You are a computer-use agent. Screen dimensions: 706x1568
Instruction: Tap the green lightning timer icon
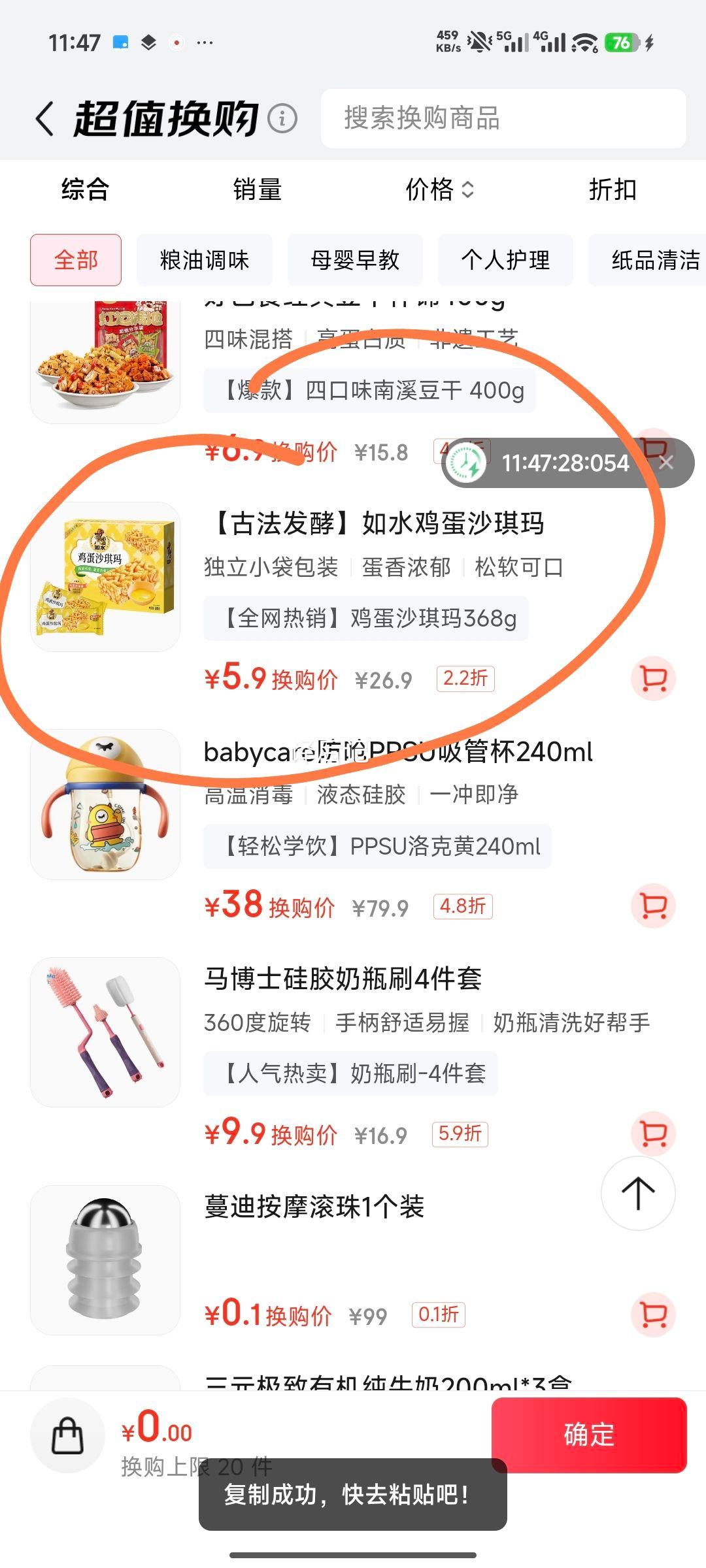click(465, 463)
